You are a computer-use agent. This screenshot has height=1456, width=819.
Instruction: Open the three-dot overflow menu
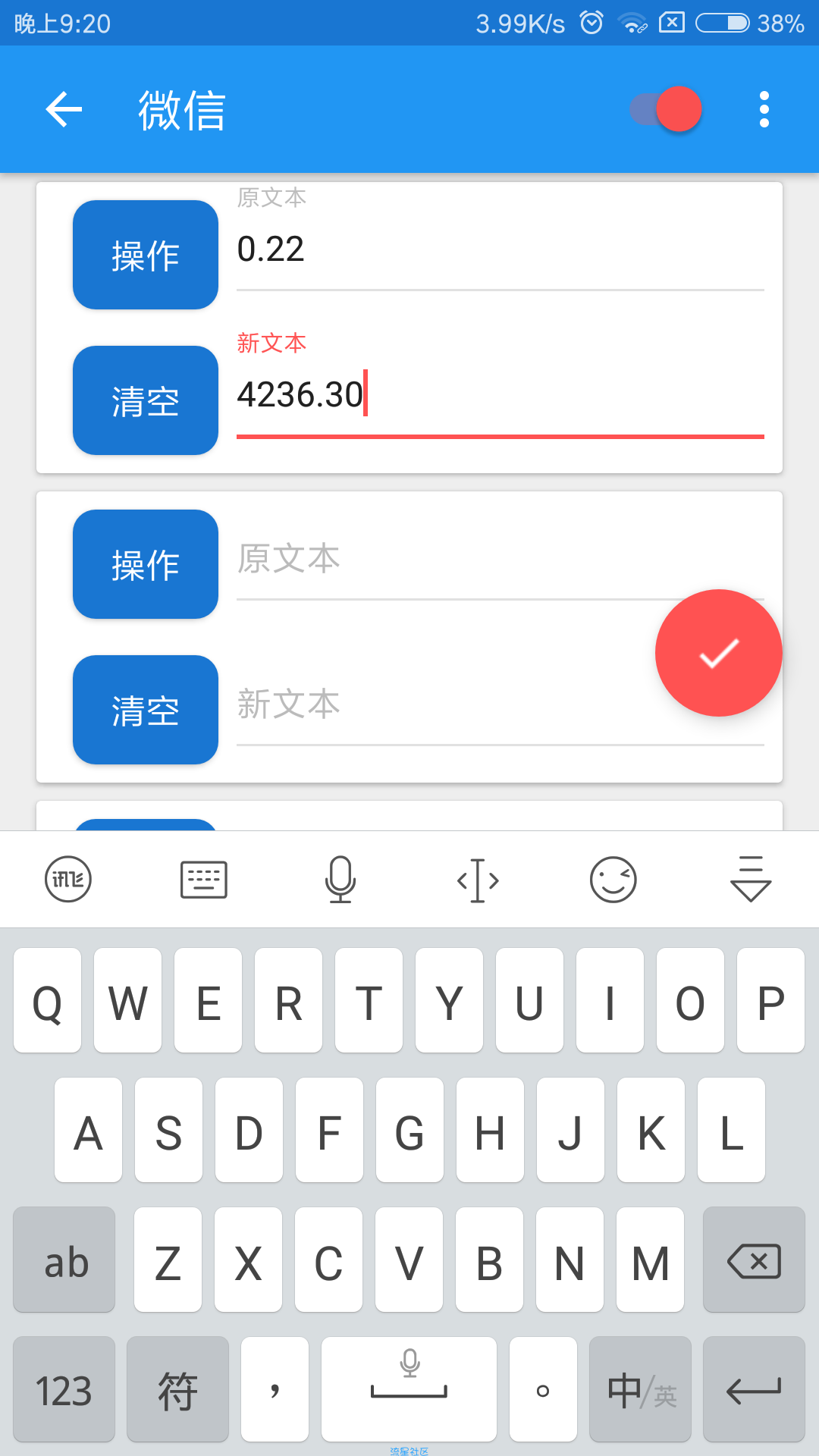764,109
